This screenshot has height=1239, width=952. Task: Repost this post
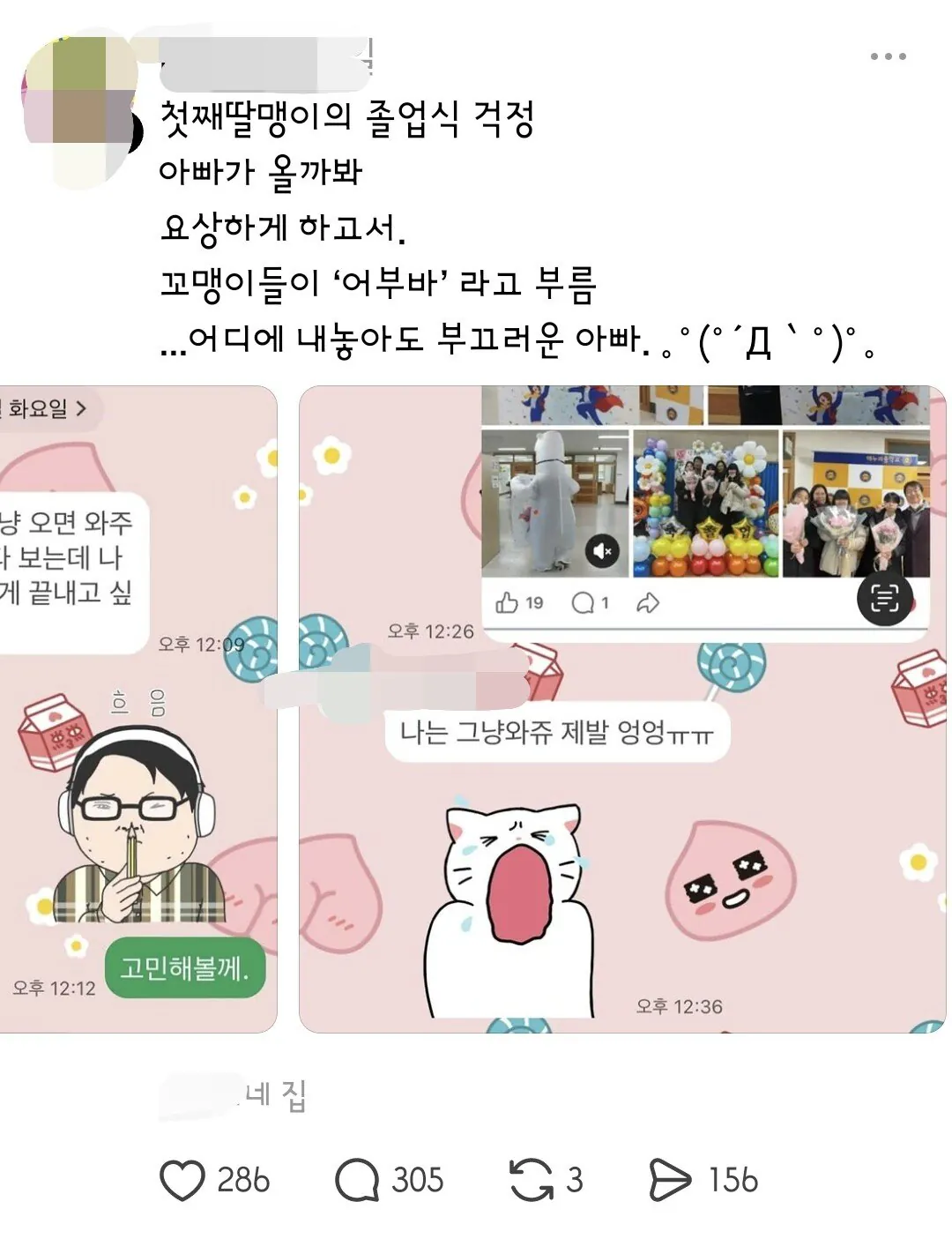click(532, 1180)
